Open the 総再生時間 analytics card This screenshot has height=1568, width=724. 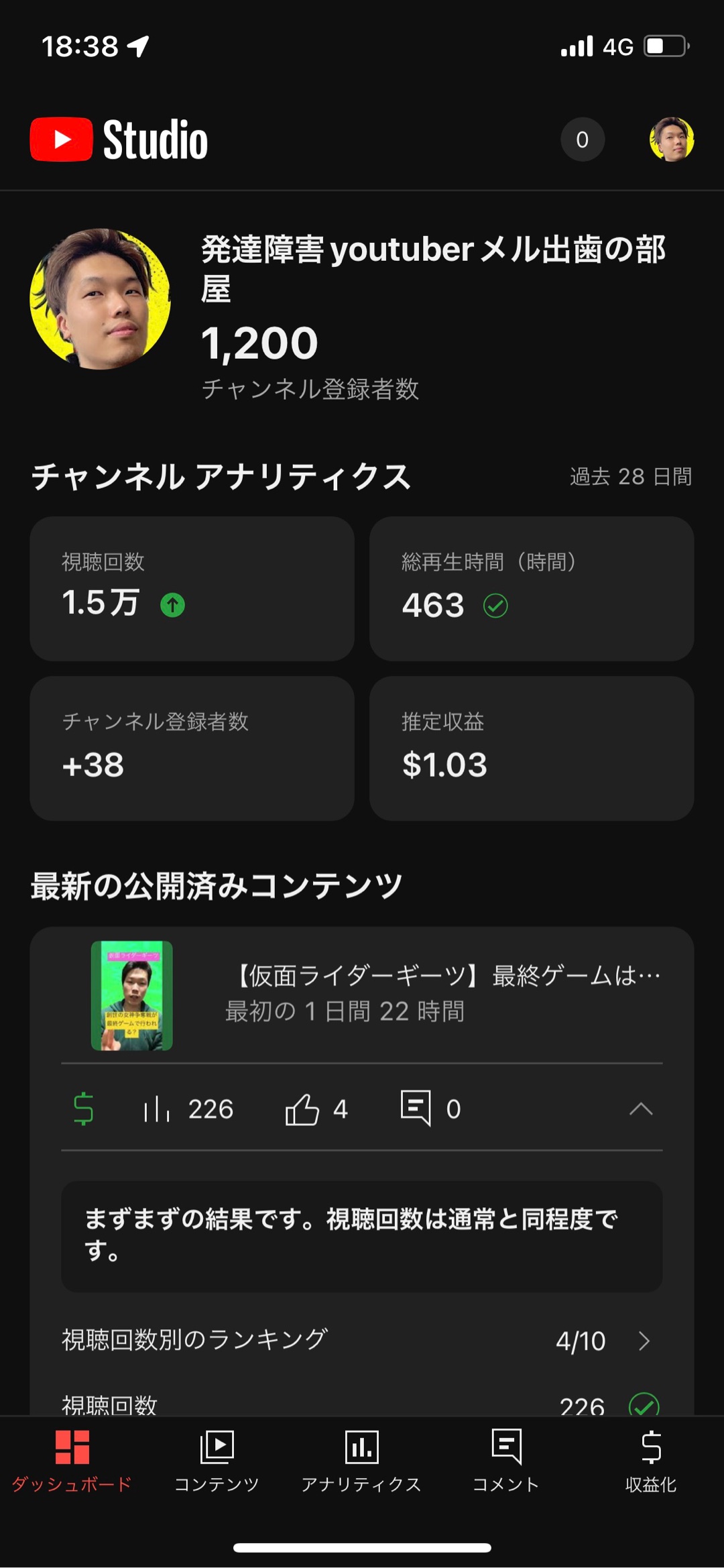pyautogui.click(x=531, y=588)
